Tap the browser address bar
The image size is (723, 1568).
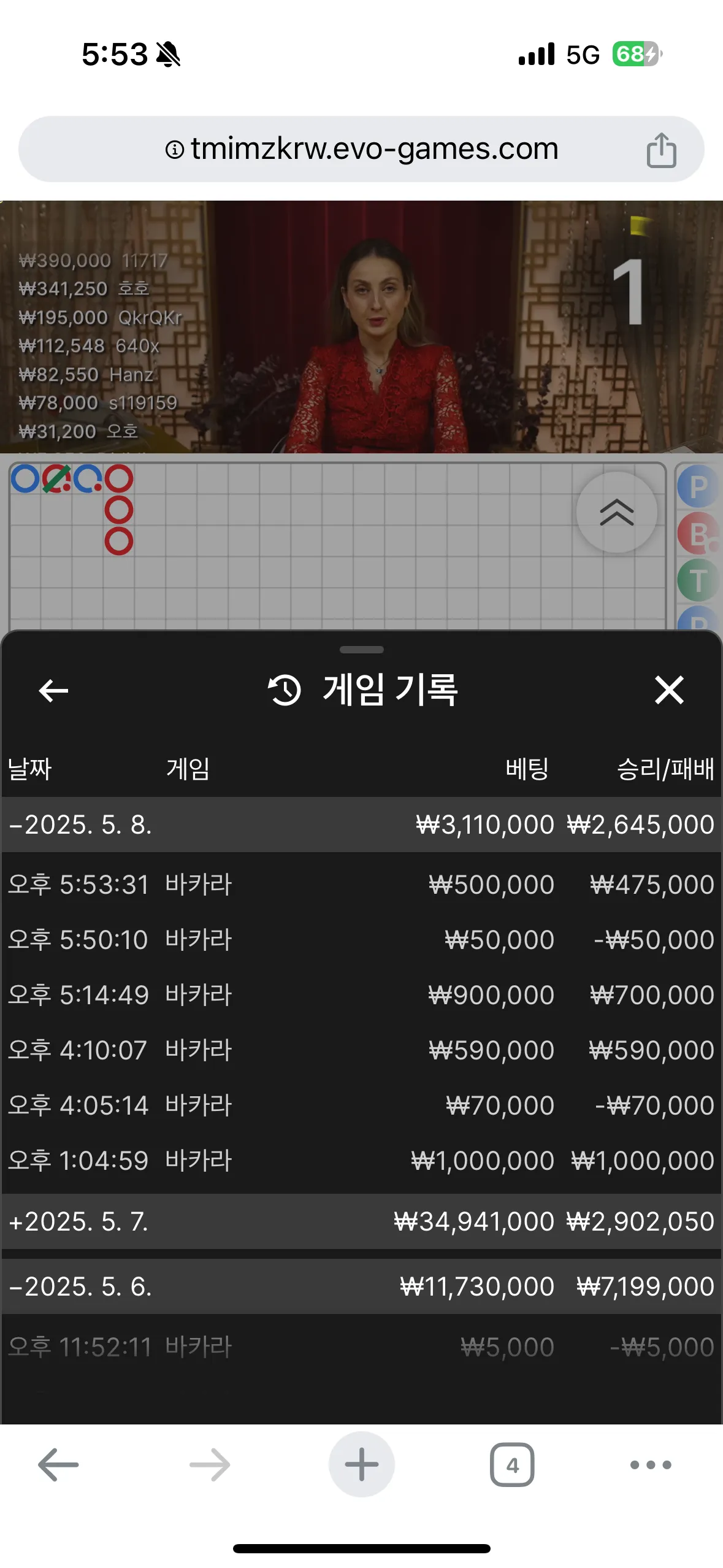point(361,149)
